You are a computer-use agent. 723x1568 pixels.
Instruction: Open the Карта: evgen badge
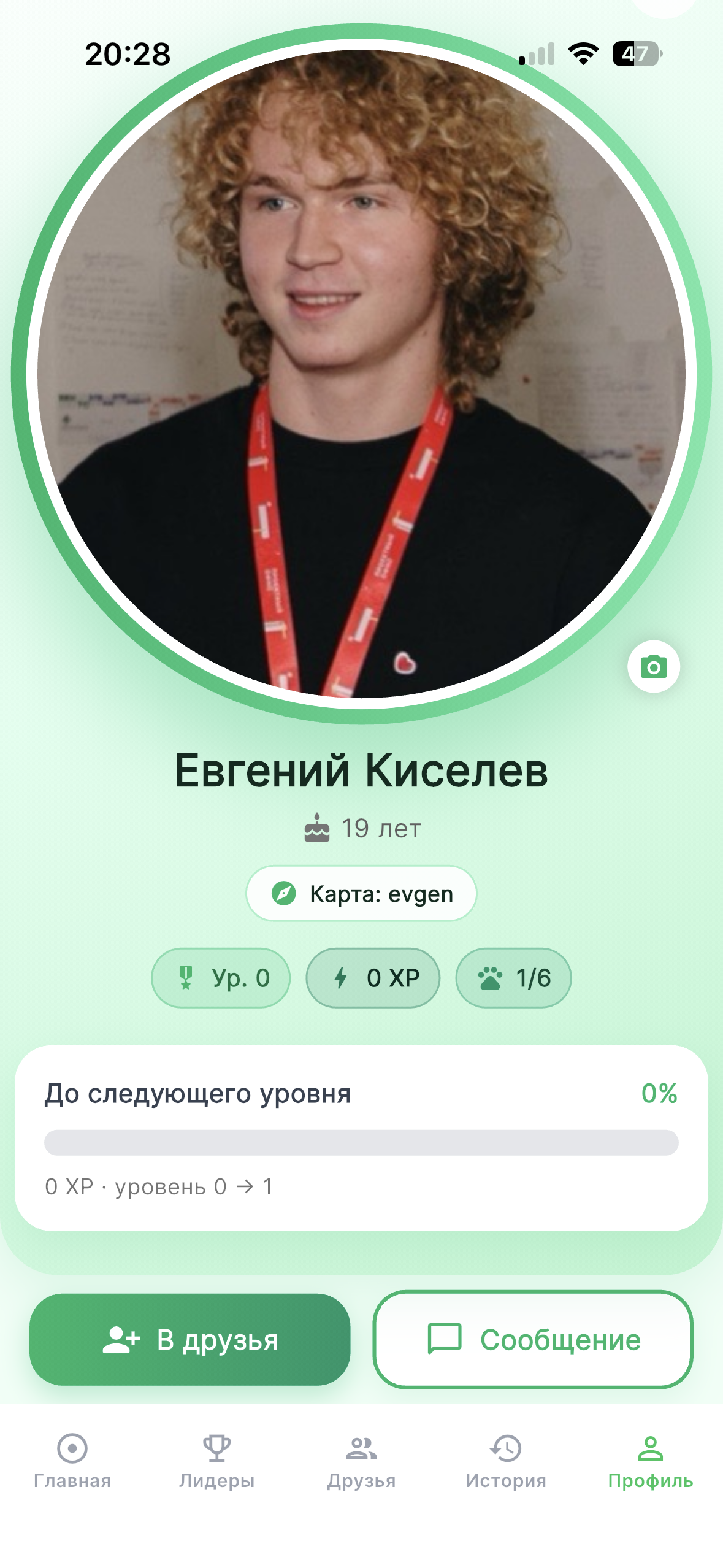pos(361,894)
